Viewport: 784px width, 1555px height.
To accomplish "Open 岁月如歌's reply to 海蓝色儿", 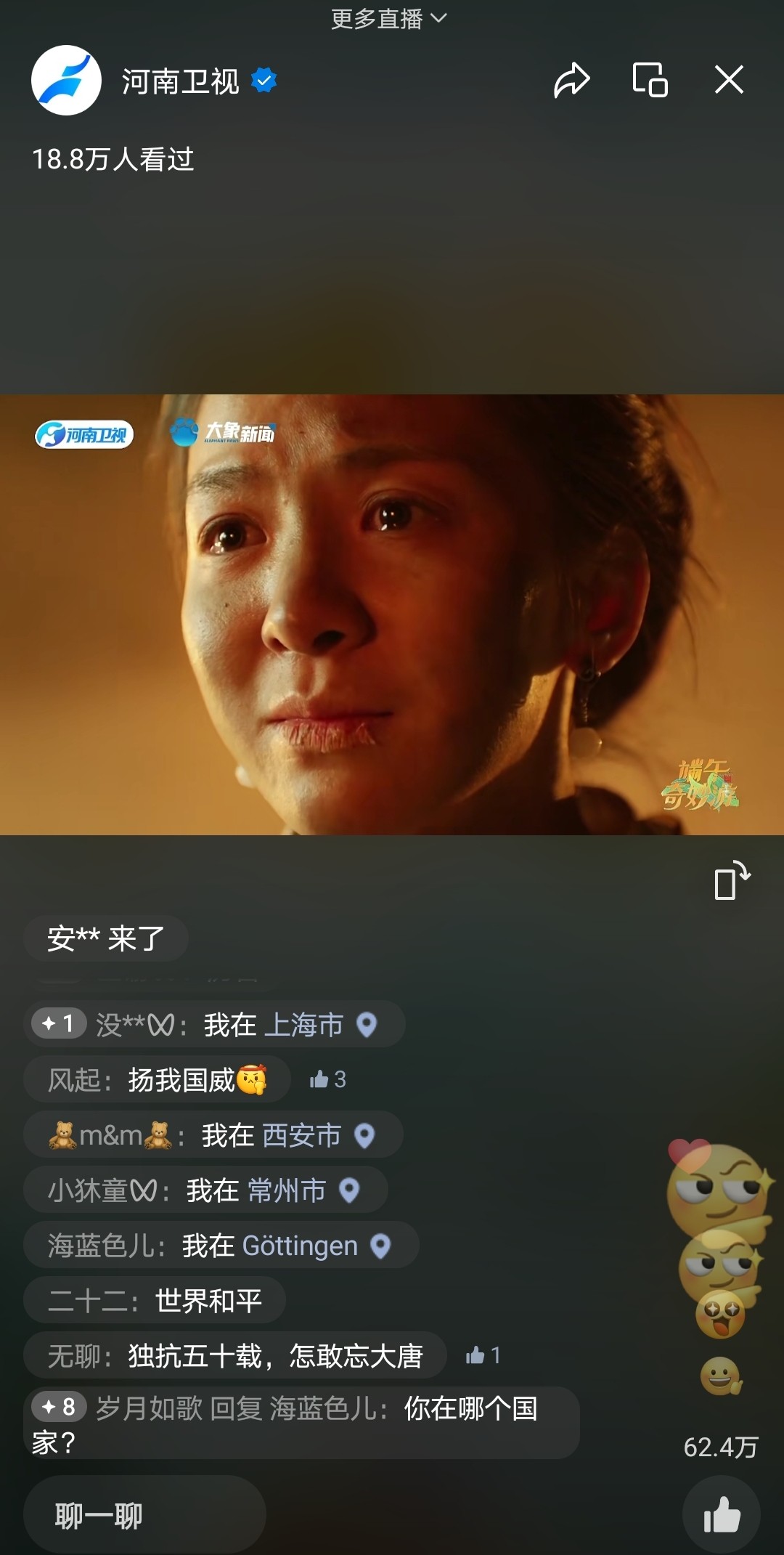I will (x=301, y=1424).
